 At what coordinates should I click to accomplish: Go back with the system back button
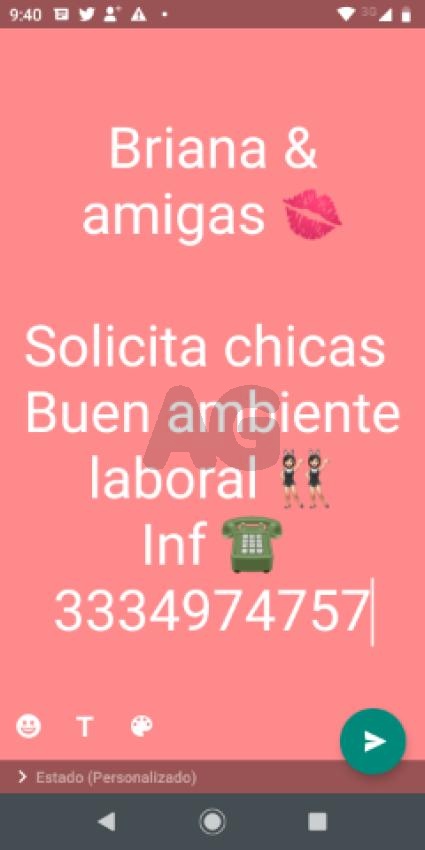coord(106,822)
